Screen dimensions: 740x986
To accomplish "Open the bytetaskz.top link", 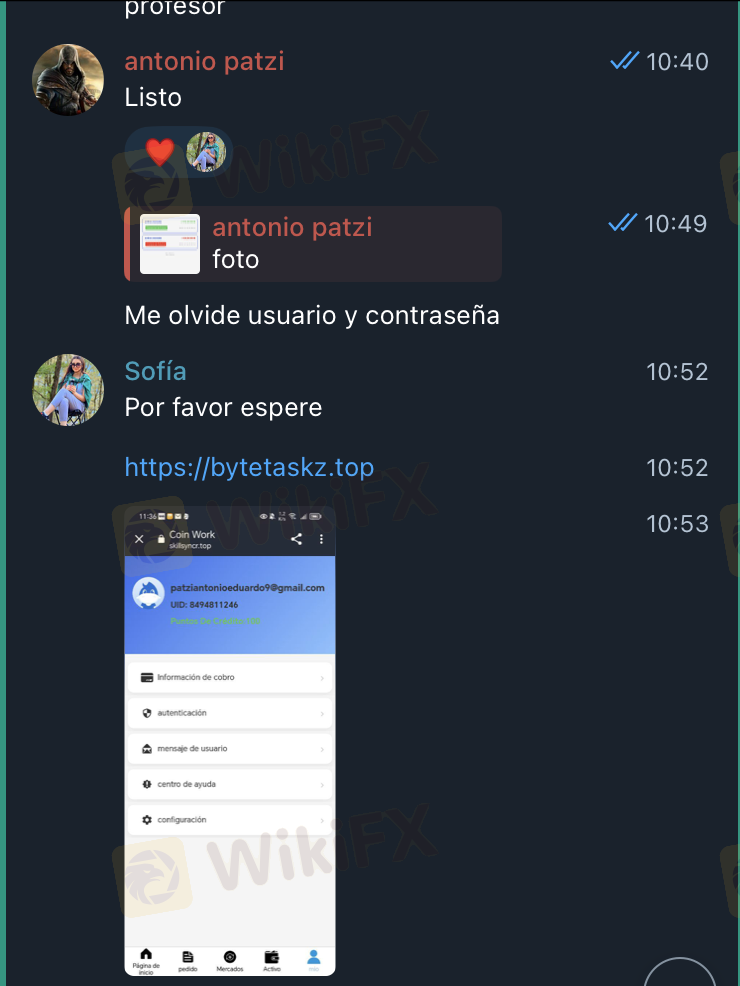I will pos(249,467).
